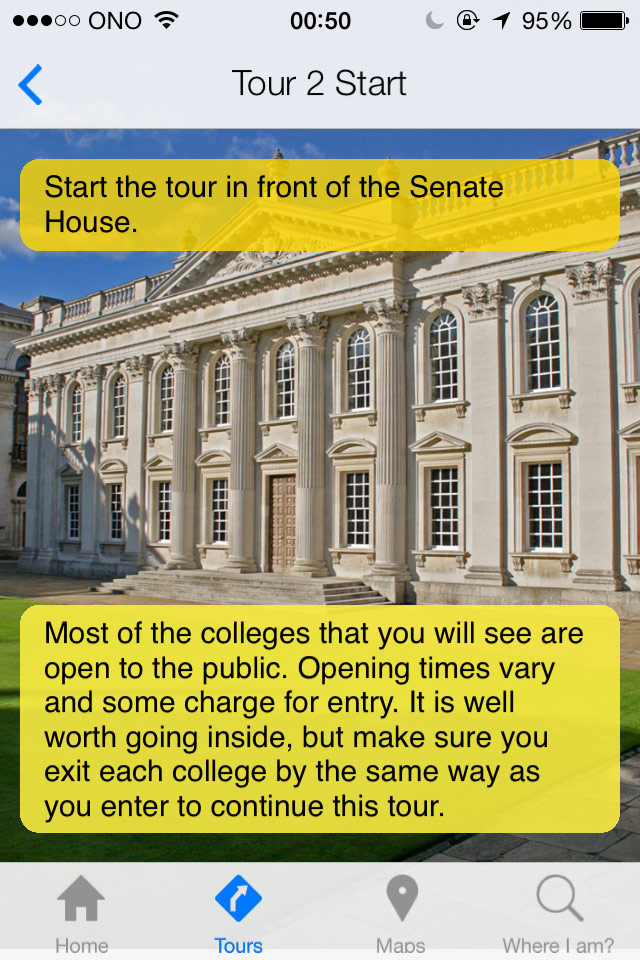640x960 pixels.
Task: Go back from Tour 2 Start
Action: pos(31,85)
